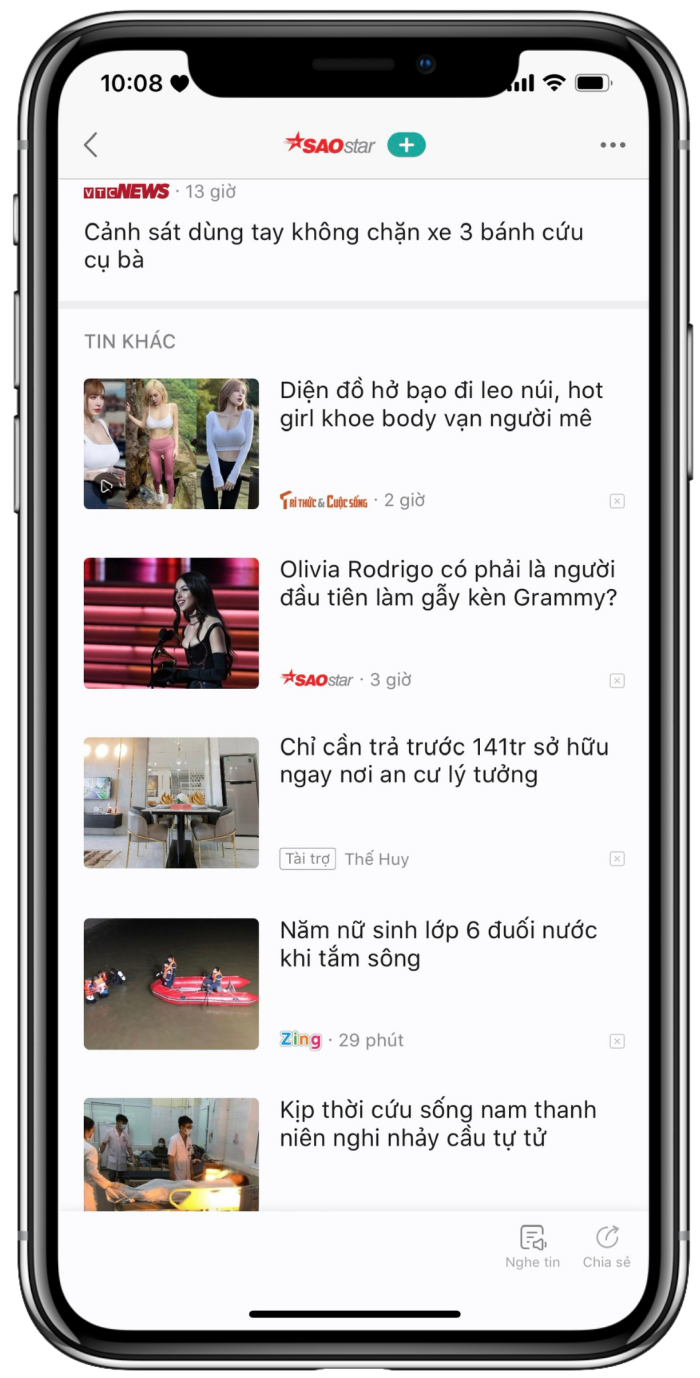This screenshot has height=1378, width=700.
Task: Share via the Chia sẻ button
Action: [607, 1246]
